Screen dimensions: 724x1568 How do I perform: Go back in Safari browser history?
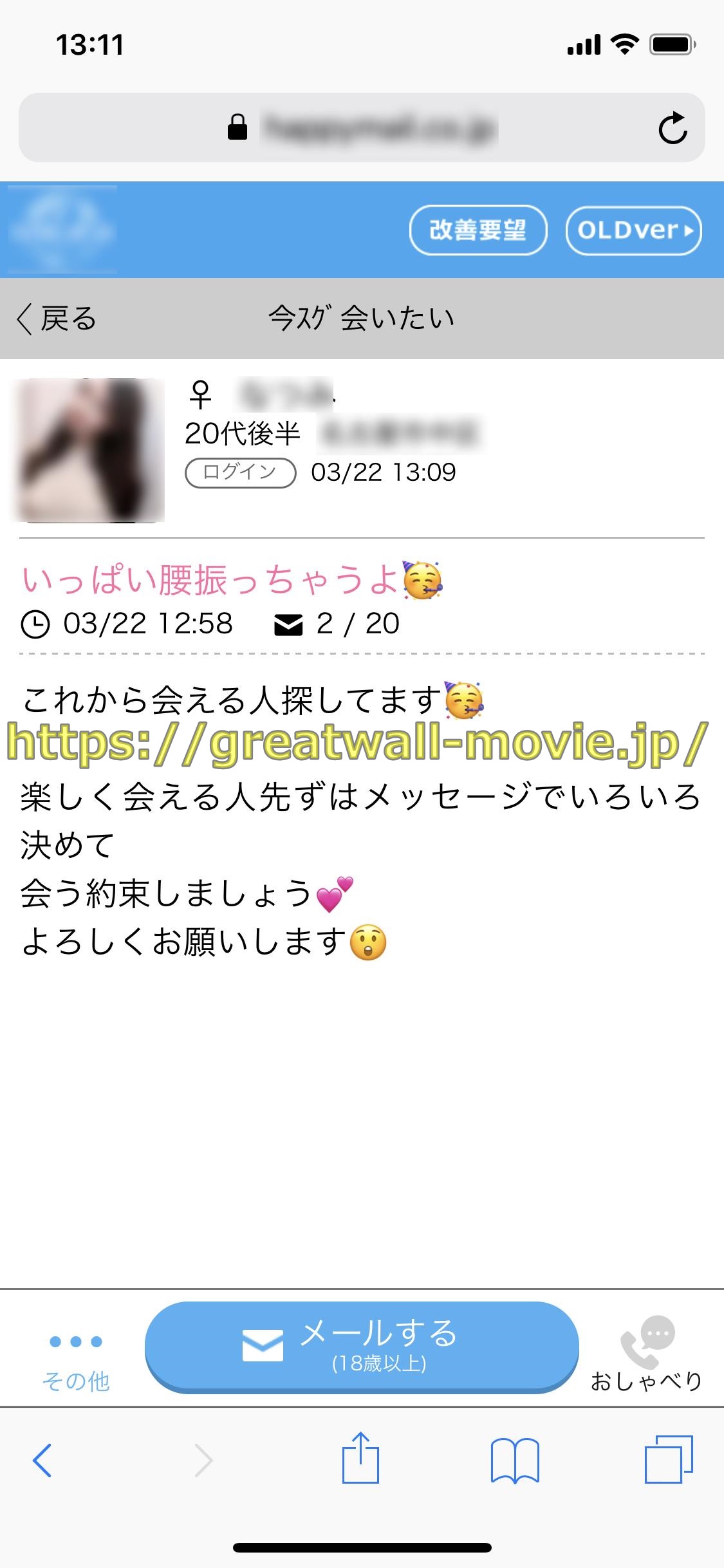pos(42,1460)
